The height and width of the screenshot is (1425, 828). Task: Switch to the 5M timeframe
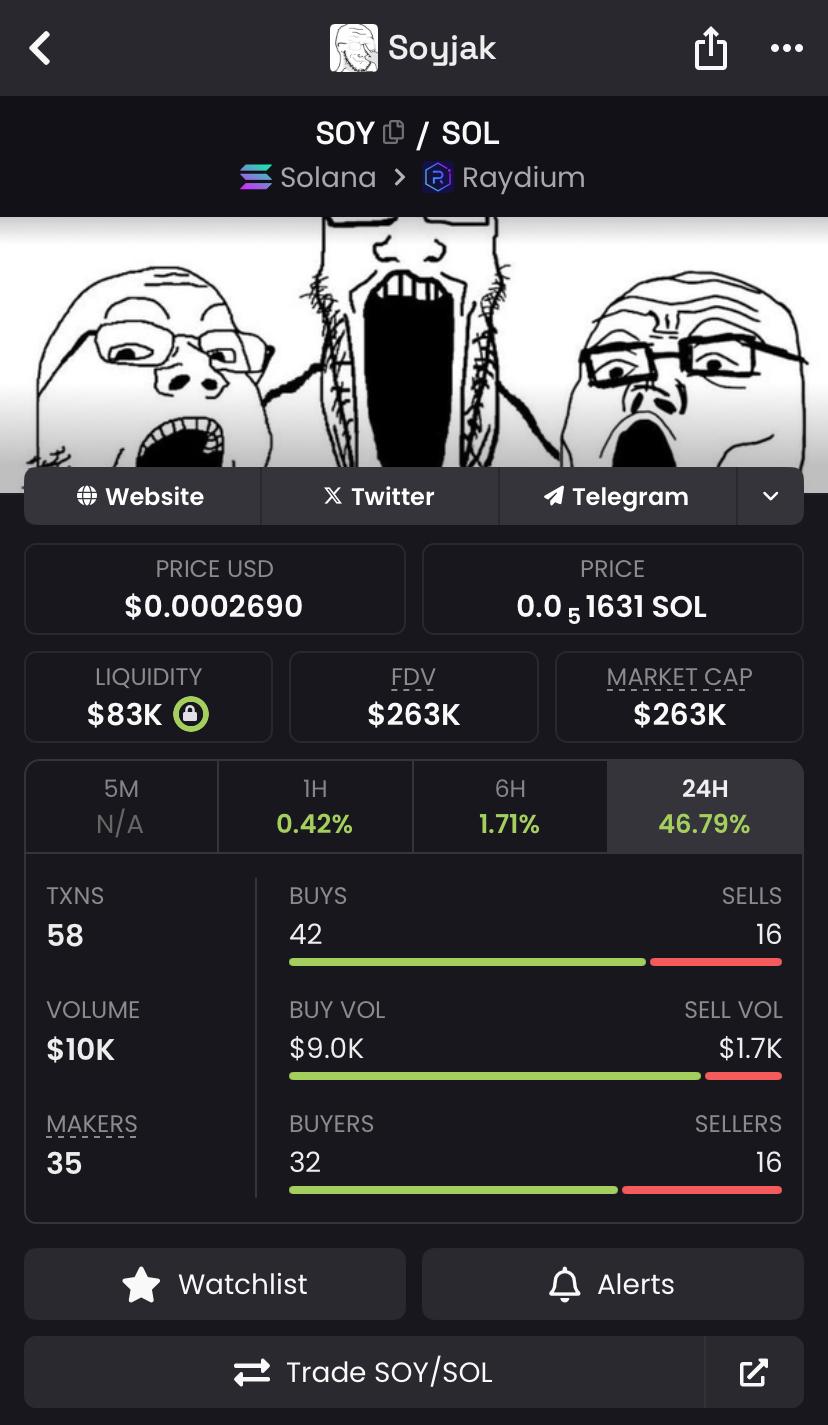tap(121, 806)
